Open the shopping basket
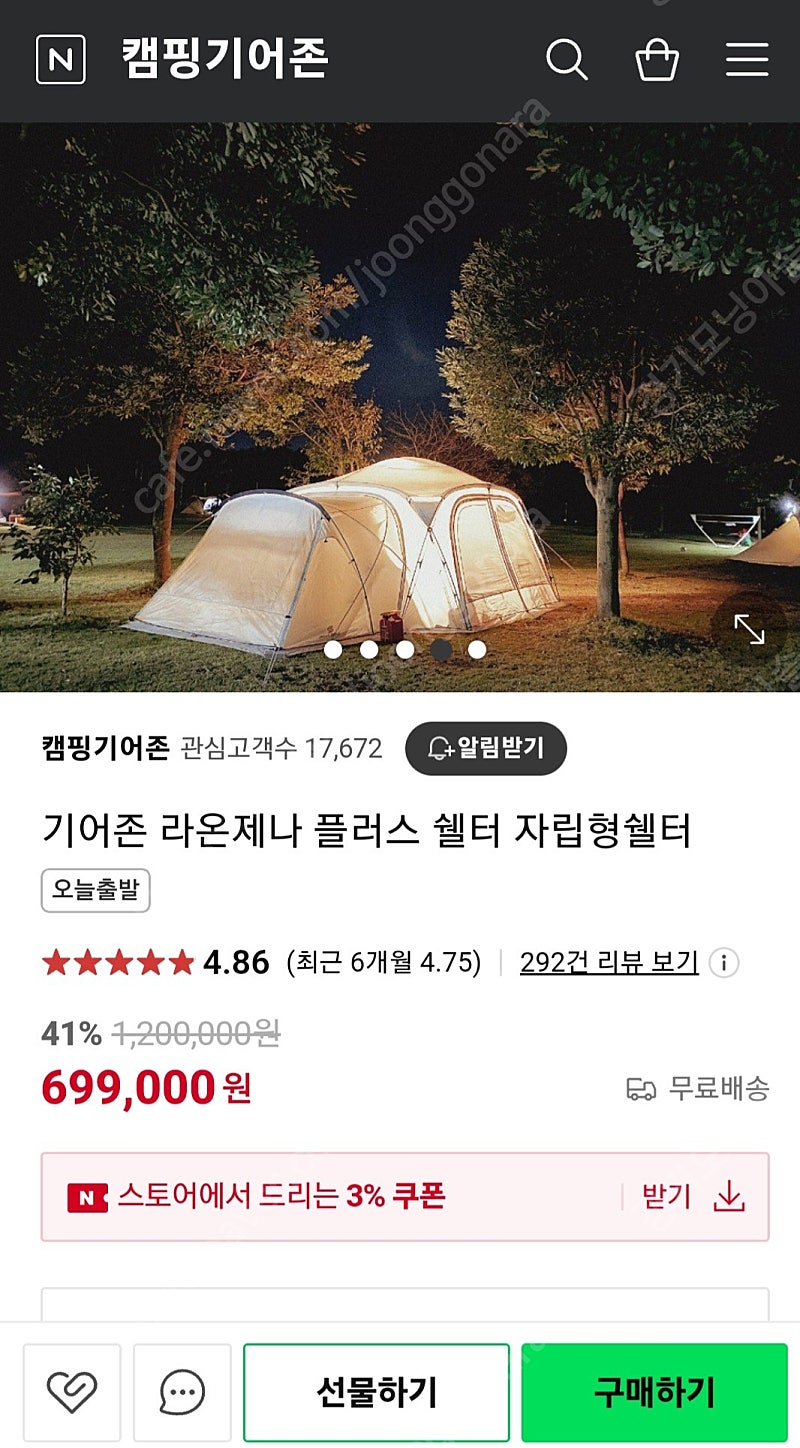The width and height of the screenshot is (800, 1448). 657,60
